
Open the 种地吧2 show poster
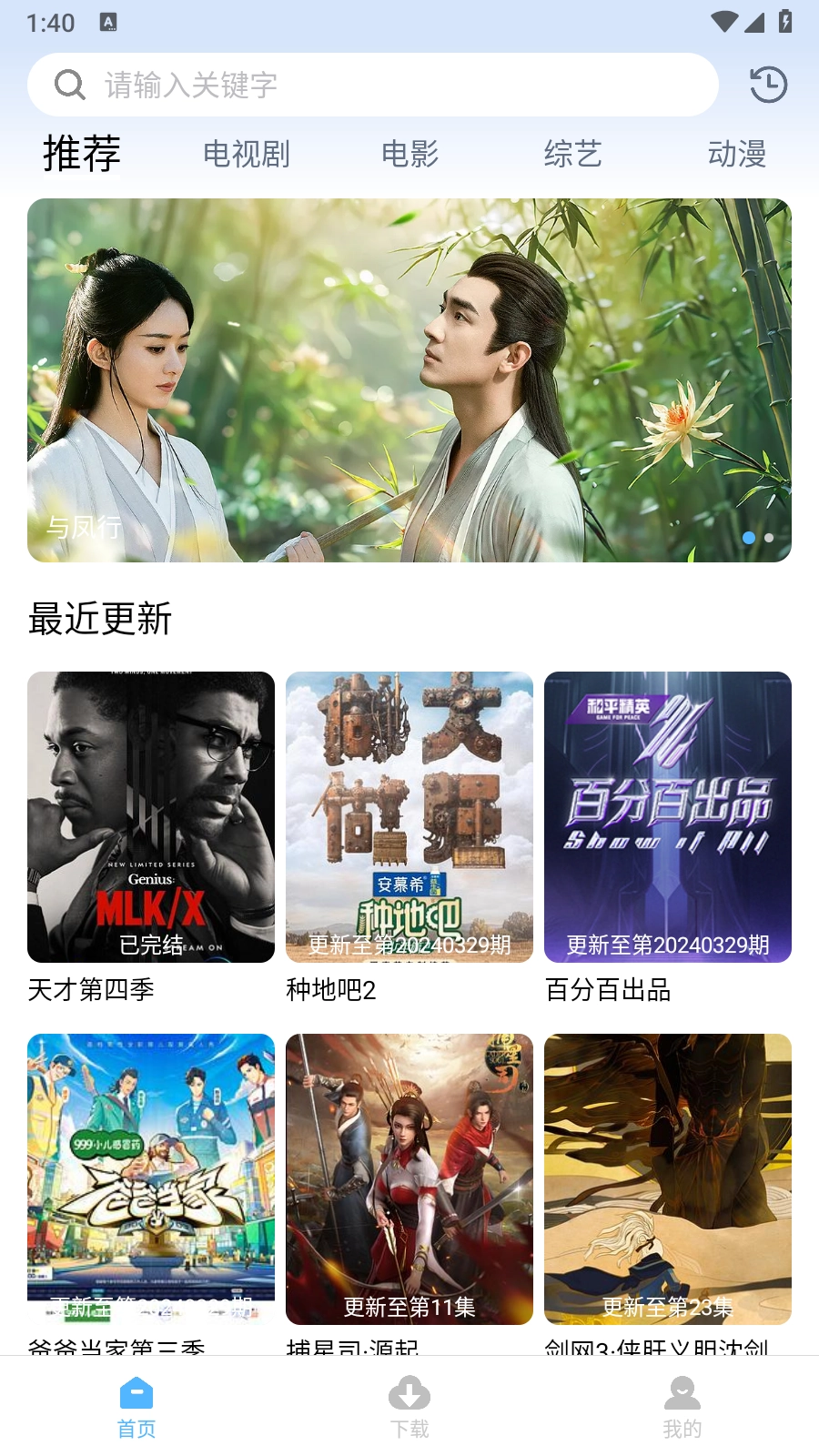pyautogui.click(x=409, y=816)
